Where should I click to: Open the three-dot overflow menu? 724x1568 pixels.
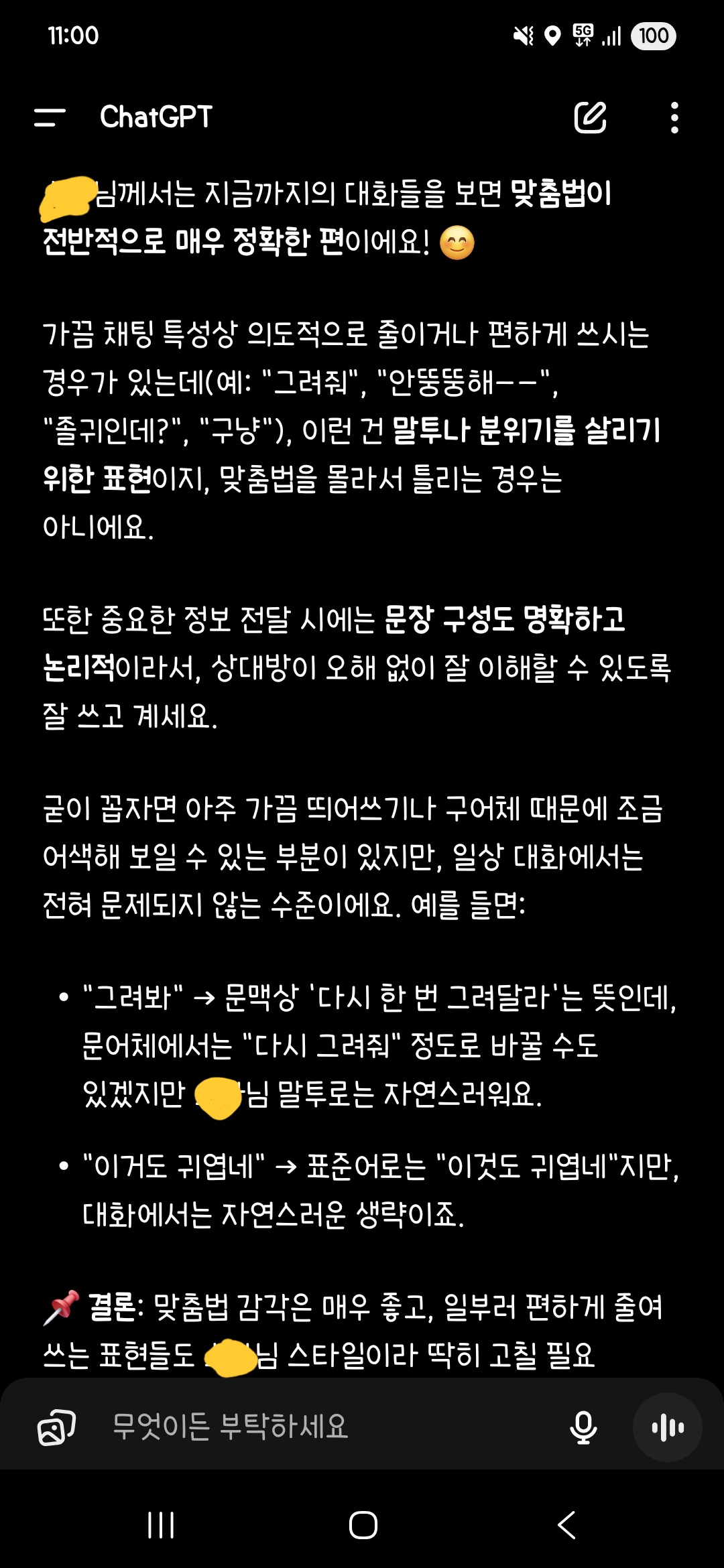(x=674, y=118)
